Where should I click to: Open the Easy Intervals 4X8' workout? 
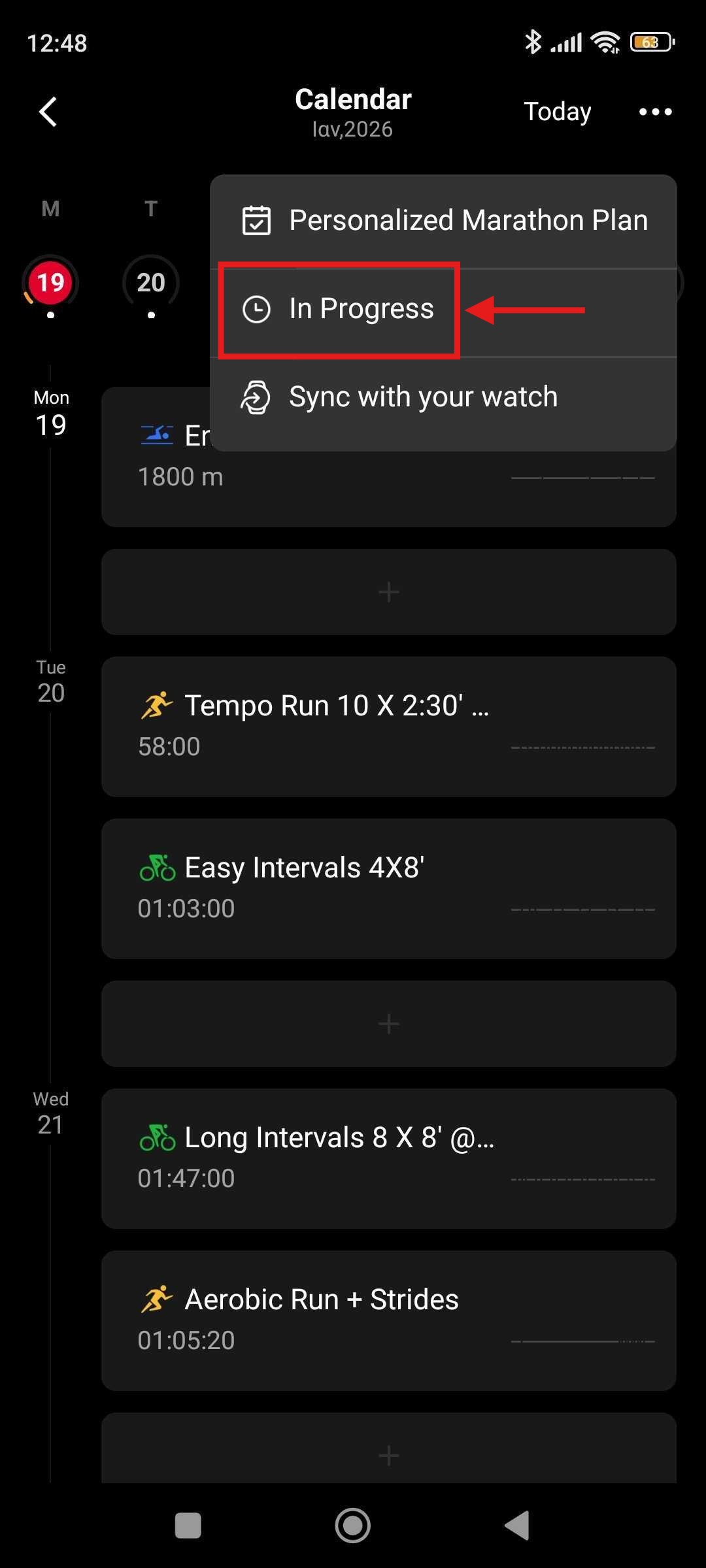click(388, 889)
